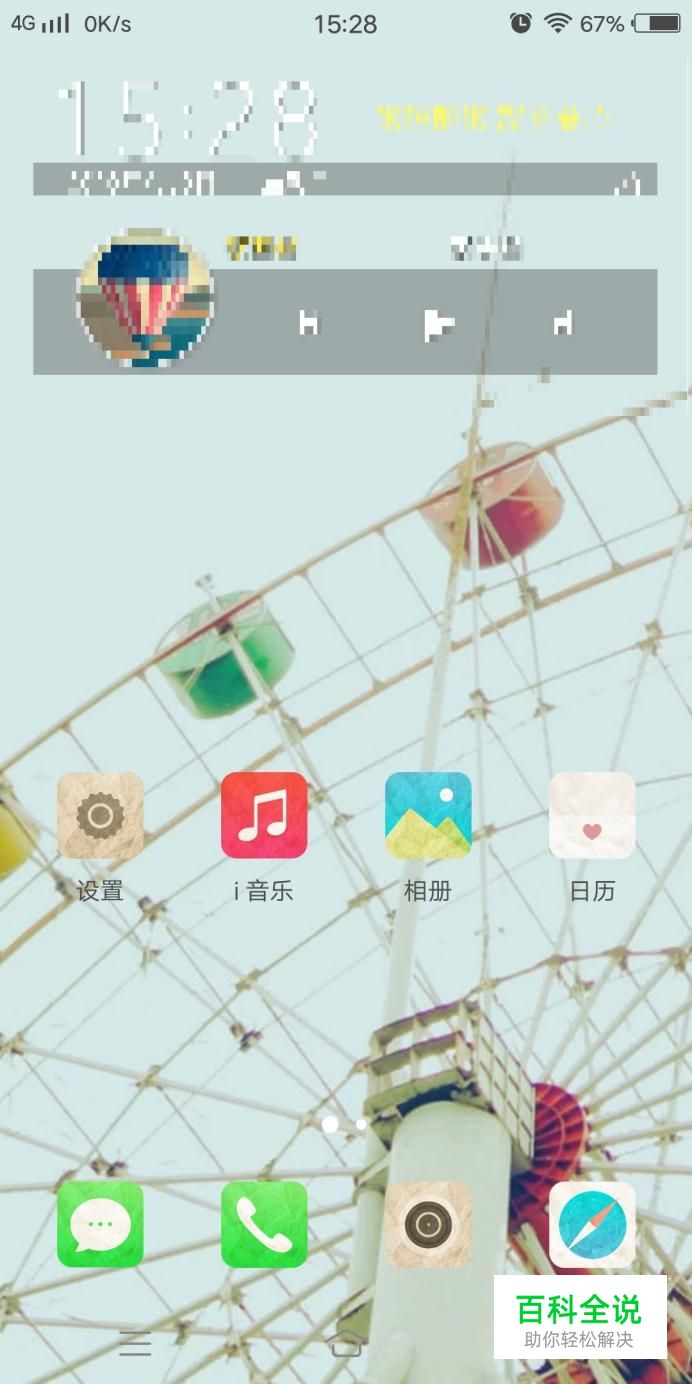Tap the system home button
The height and width of the screenshot is (1384, 692).
pos(345,1344)
